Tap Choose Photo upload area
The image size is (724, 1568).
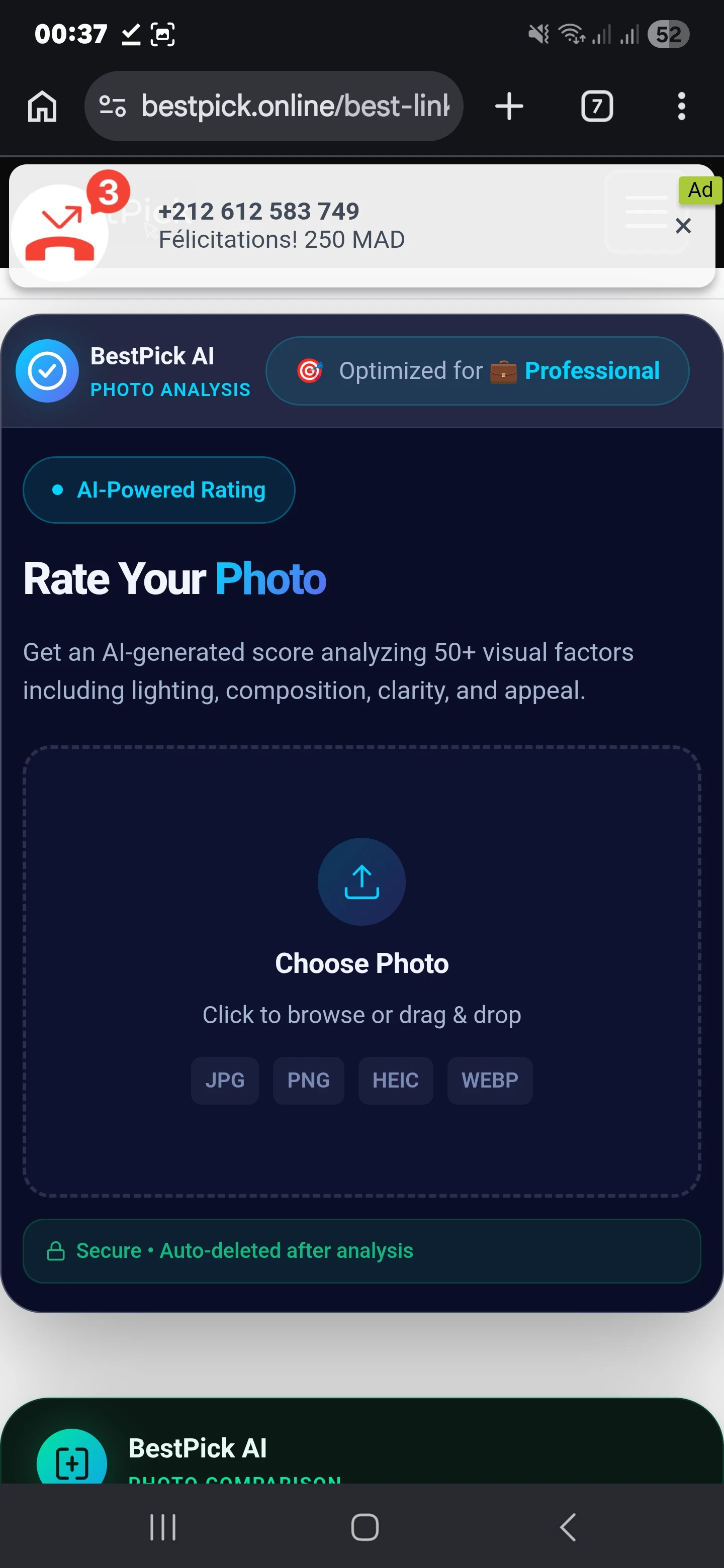pyautogui.click(x=361, y=970)
